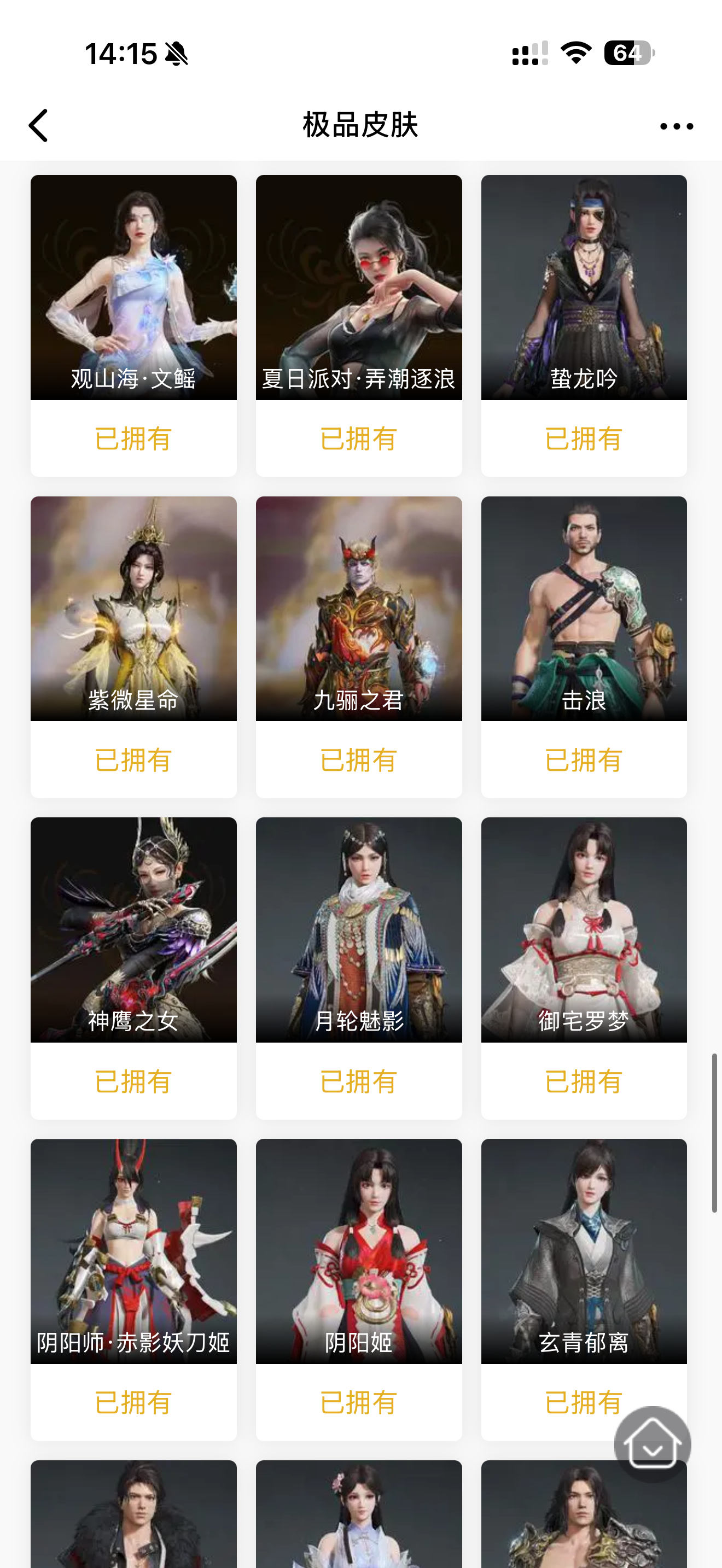Tap the floating home button

coord(652,1444)
